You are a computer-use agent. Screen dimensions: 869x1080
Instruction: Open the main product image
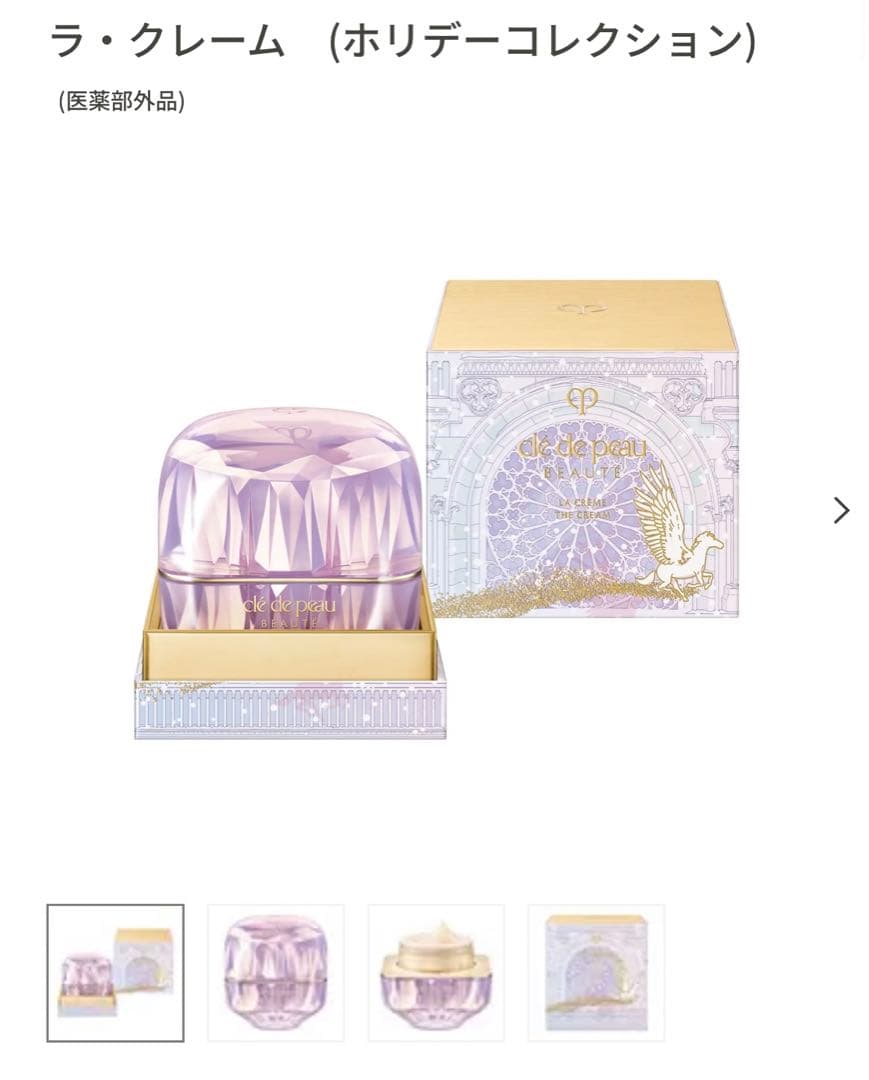click(437, 510)
